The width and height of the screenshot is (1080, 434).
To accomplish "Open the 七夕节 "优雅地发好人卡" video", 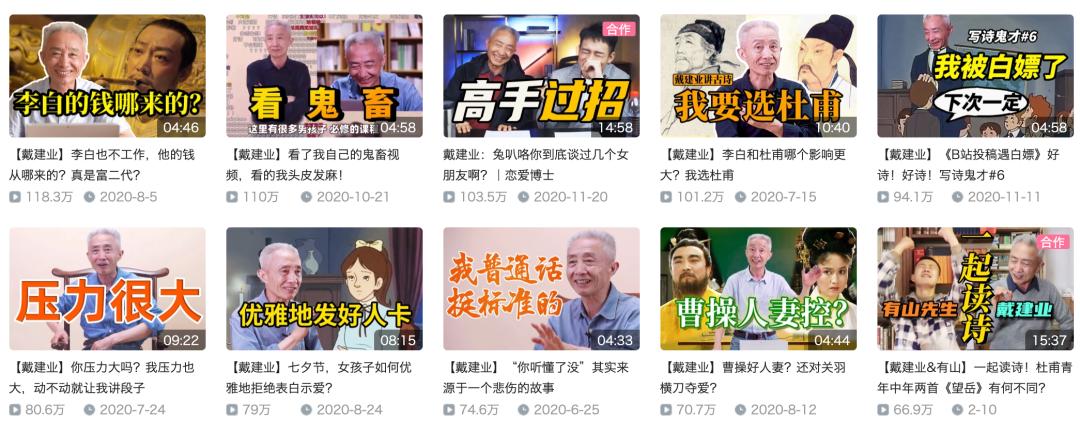I will (324, 288).
